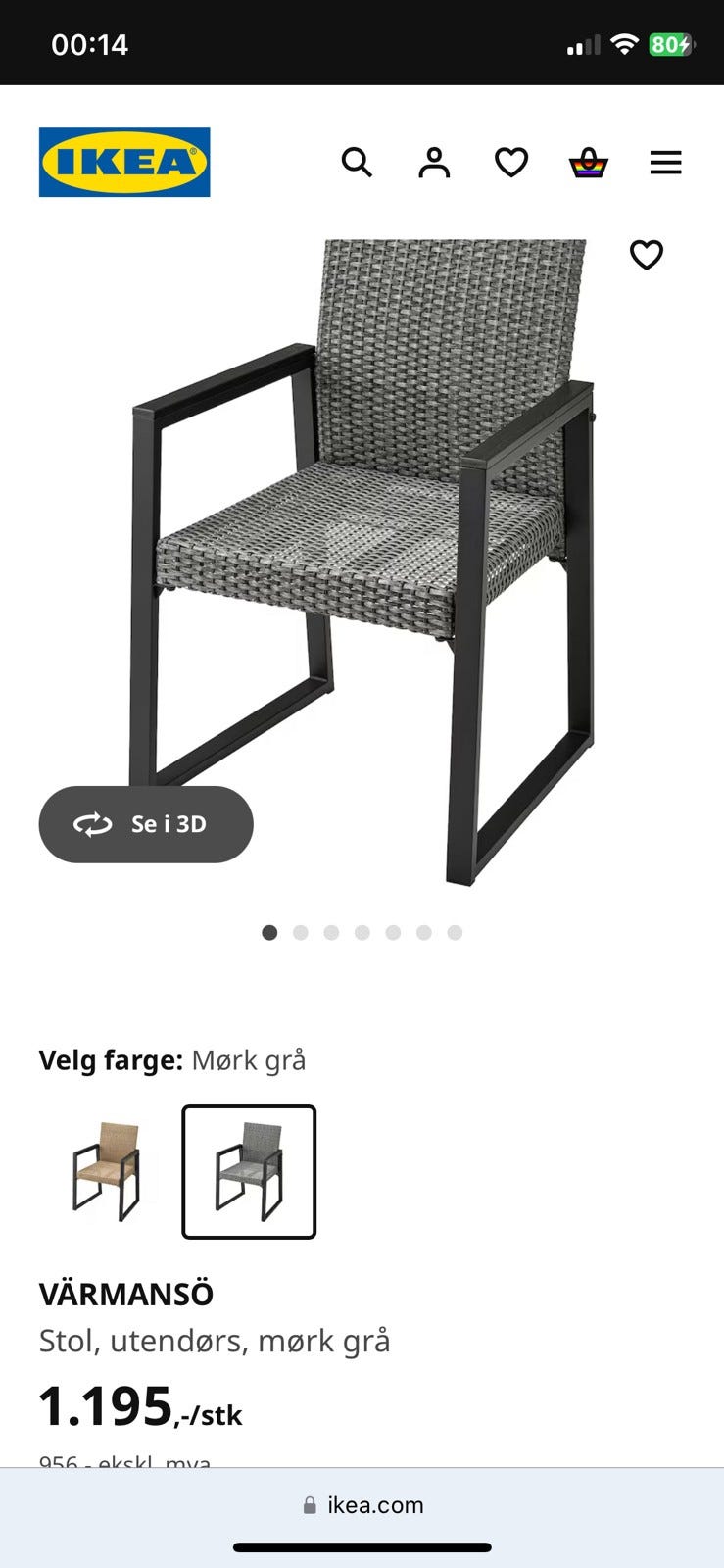Select the dark grey chair color option
The height and width of the screenshot is (1568, 724).
click(x=249, y=1172)
